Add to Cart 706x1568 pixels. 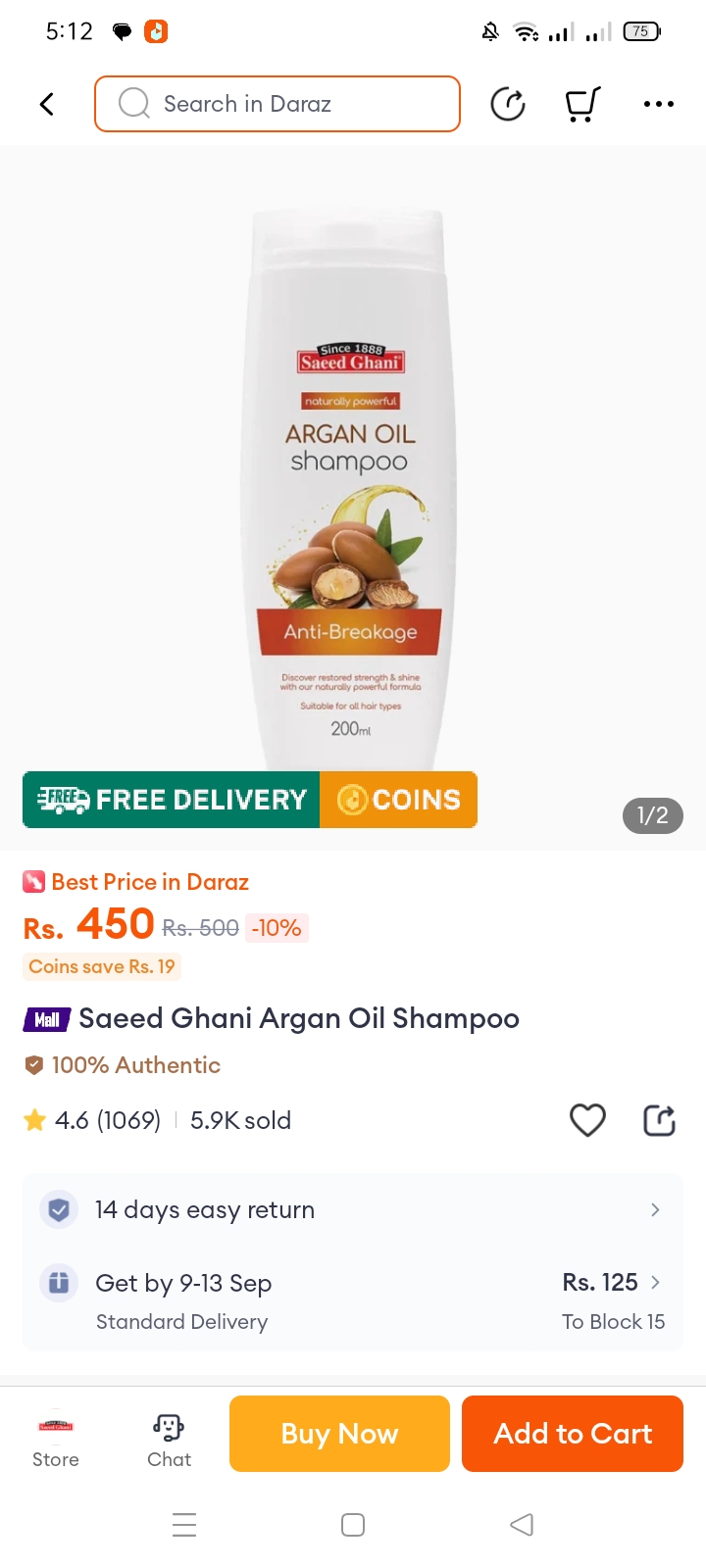[x=573, y=1434]
